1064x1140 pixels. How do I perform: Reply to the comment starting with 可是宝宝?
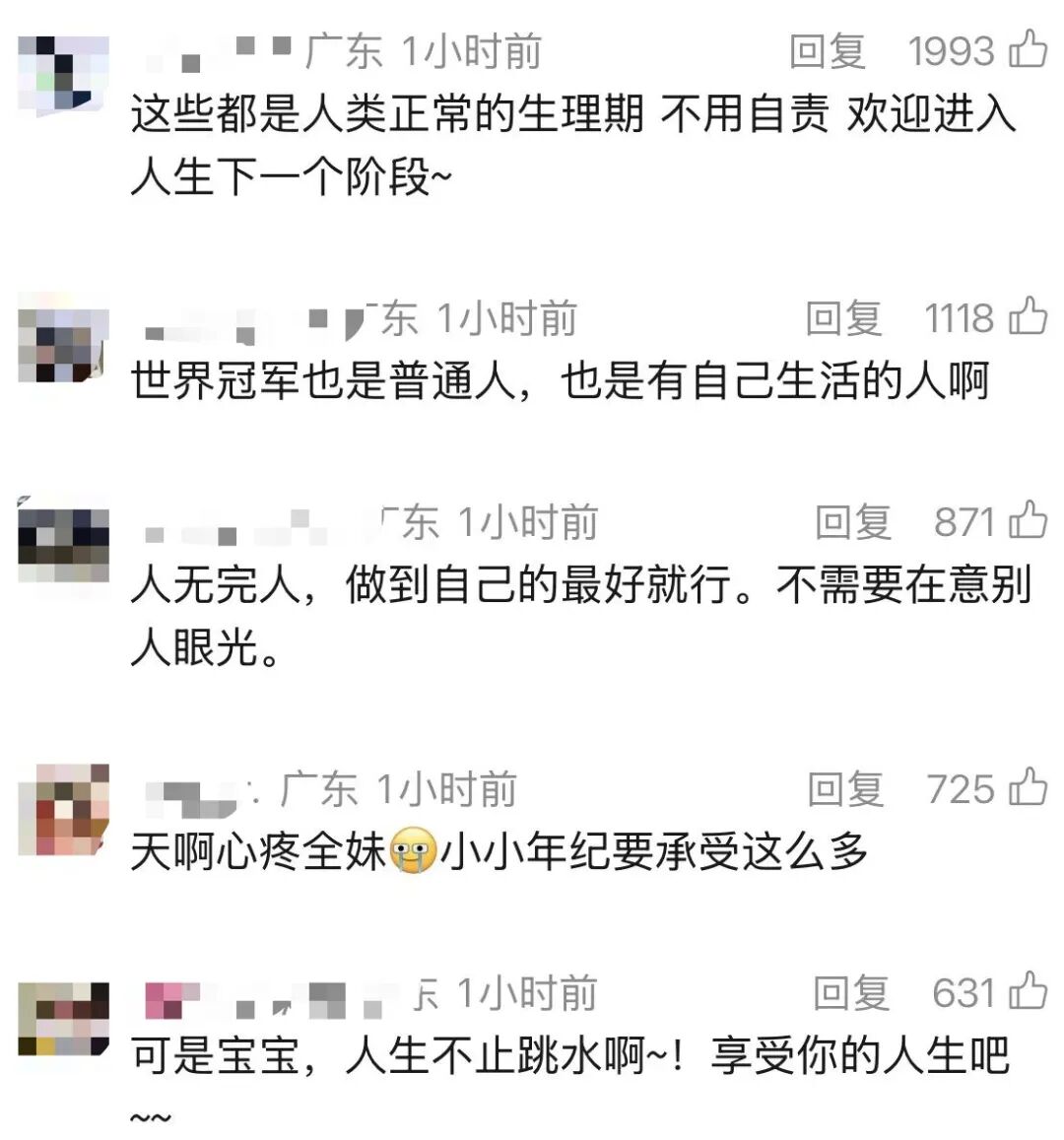(851, 994)
